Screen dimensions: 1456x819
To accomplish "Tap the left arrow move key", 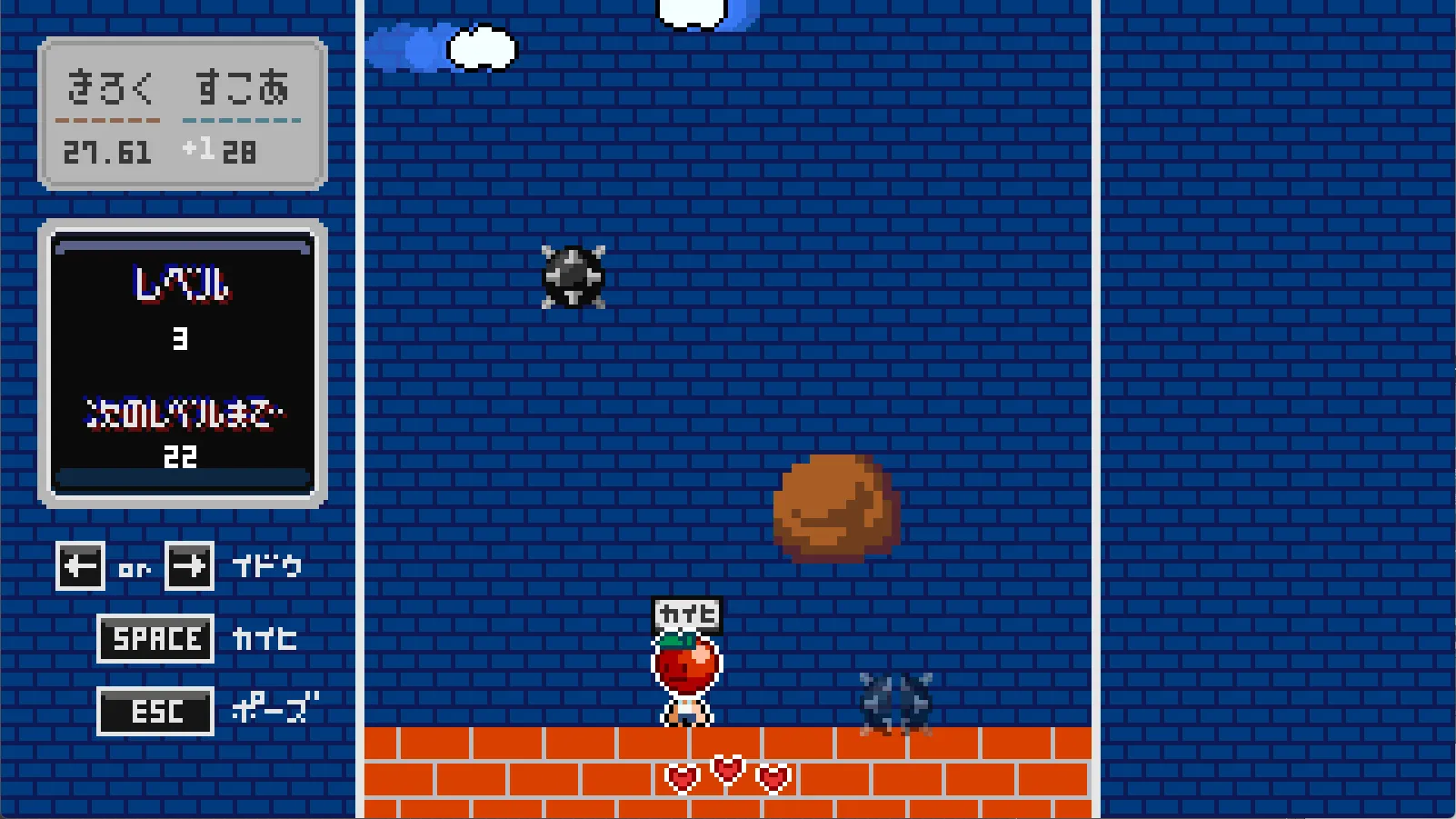I will [x=80, y=566].
